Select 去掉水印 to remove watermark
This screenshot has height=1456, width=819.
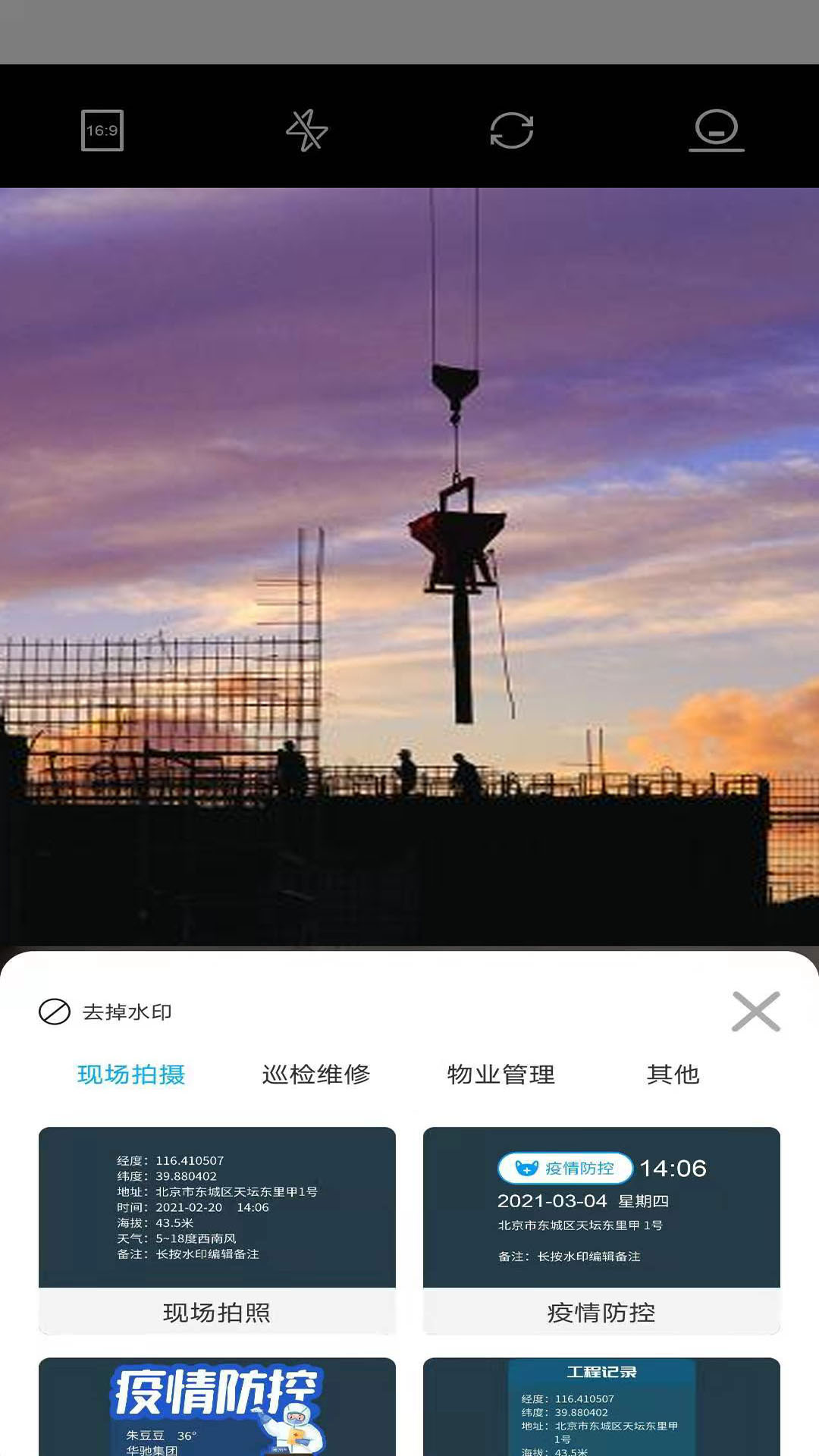(106, 1012)
